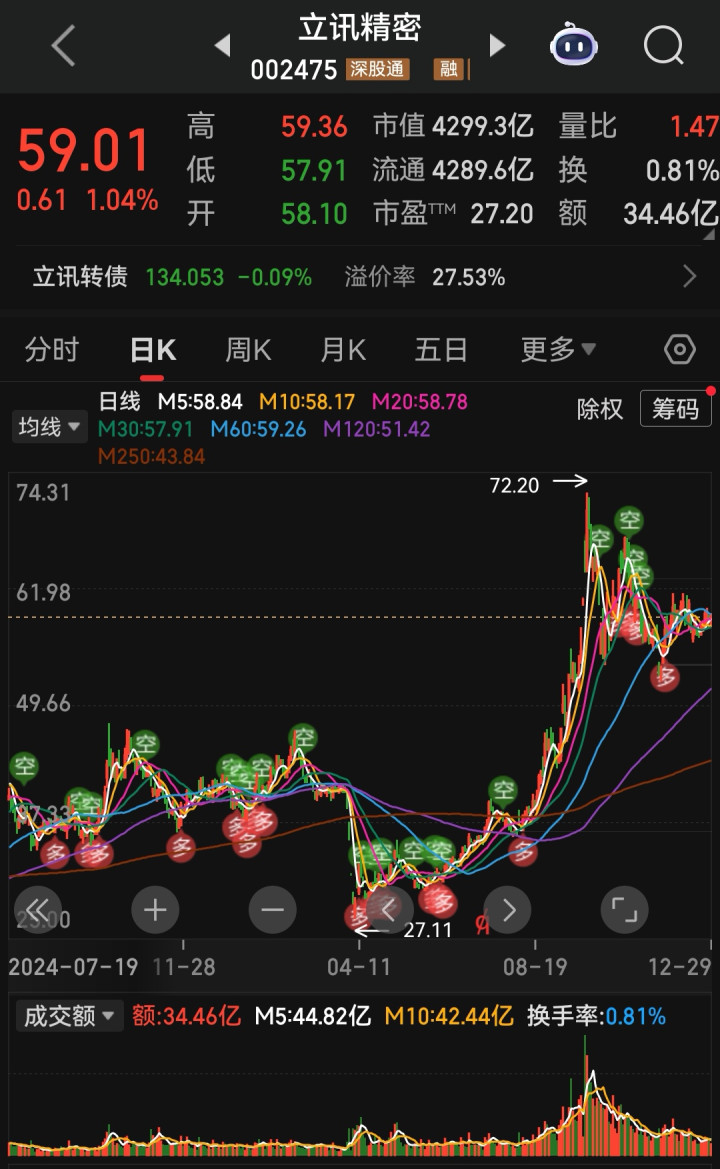
Task: Open the 成交额 sub-indicator dropdown
Action: click(68, 1017)
